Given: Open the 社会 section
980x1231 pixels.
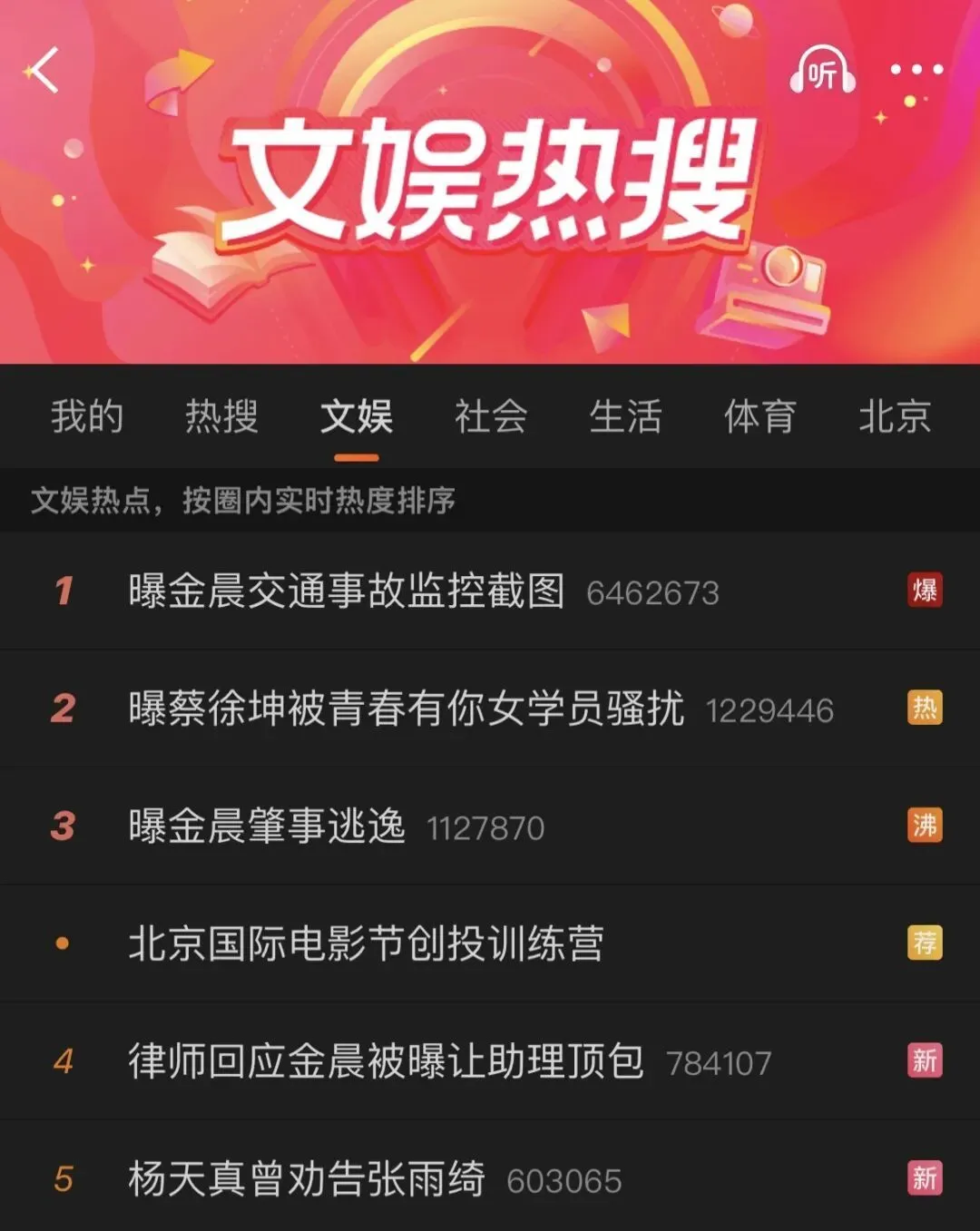Looking at the screenshot, I should pyautogui.click(x=490, y=416).
